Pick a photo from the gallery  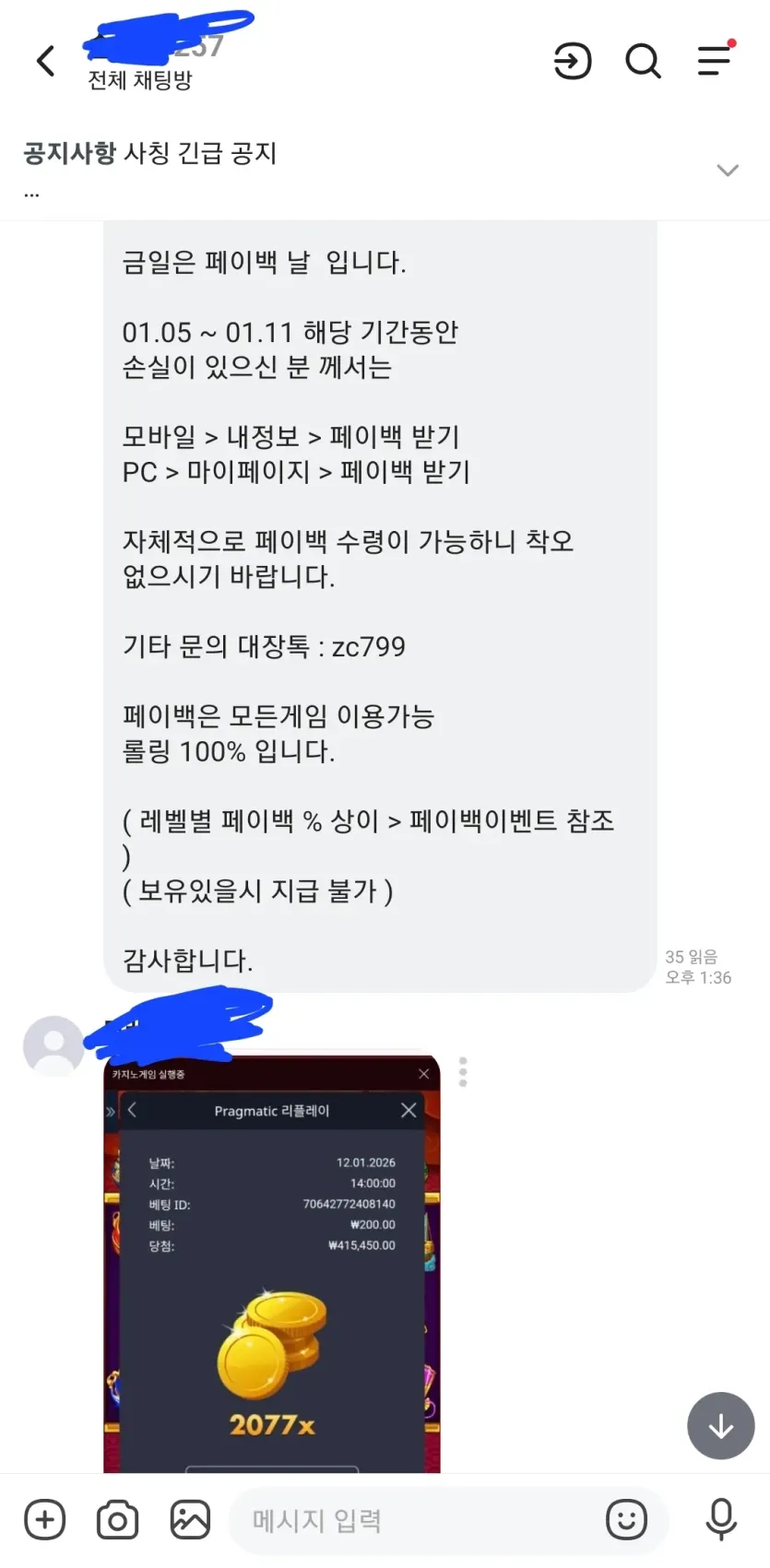[190, 1519]
